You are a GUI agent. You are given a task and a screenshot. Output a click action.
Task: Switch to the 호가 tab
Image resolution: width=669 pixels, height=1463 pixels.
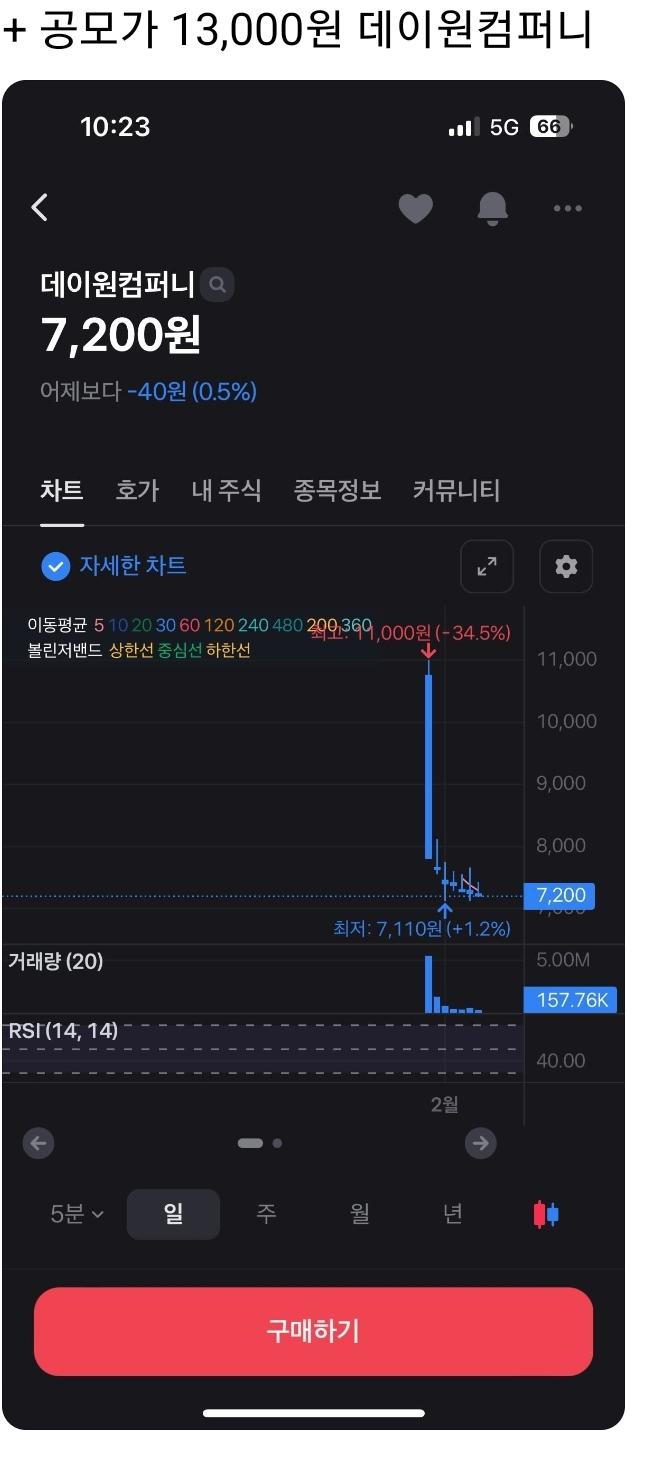click(x=137, y=490)
